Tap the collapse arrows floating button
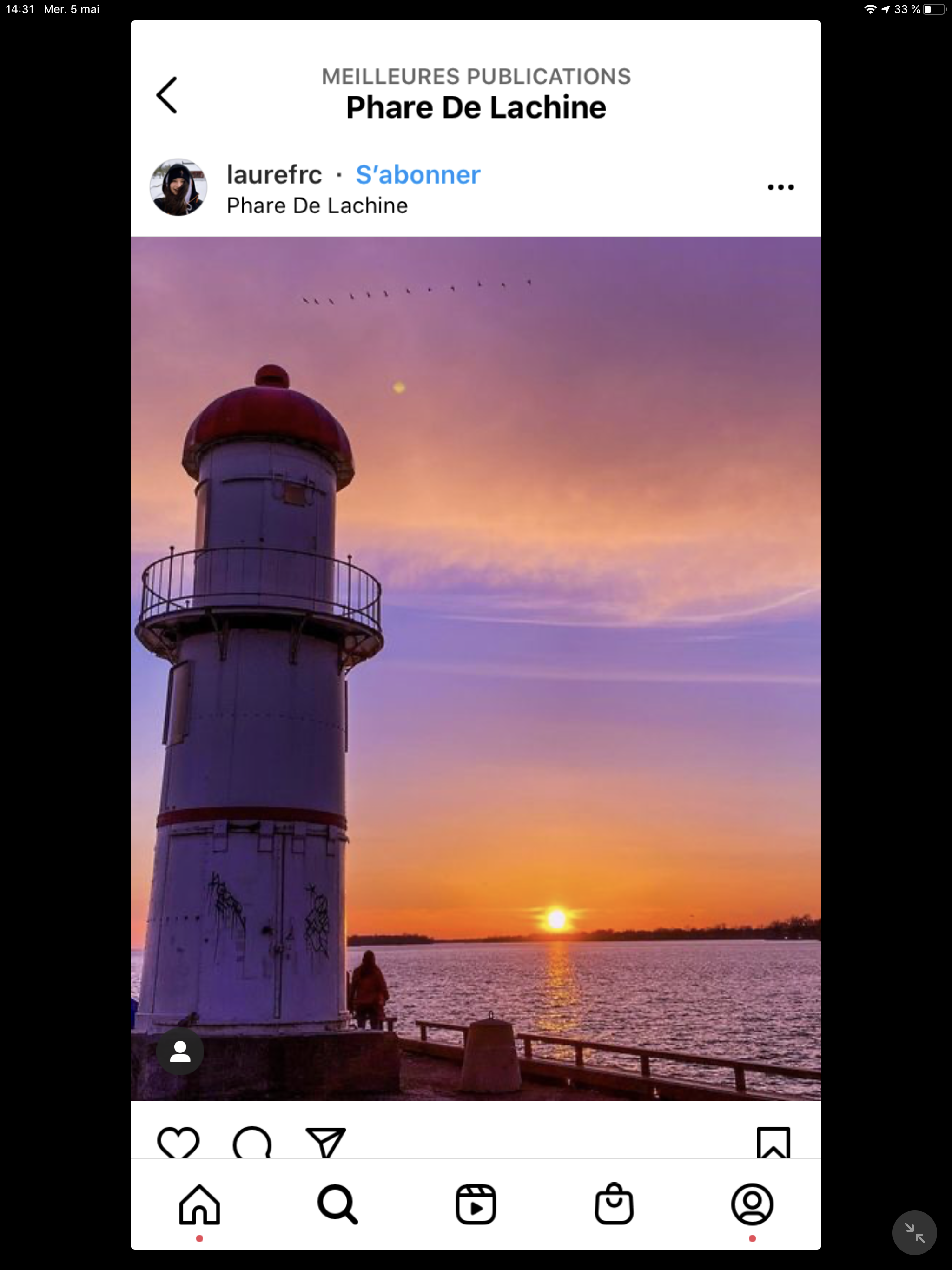This screenshot has height=1270, width=952. 914,1233
